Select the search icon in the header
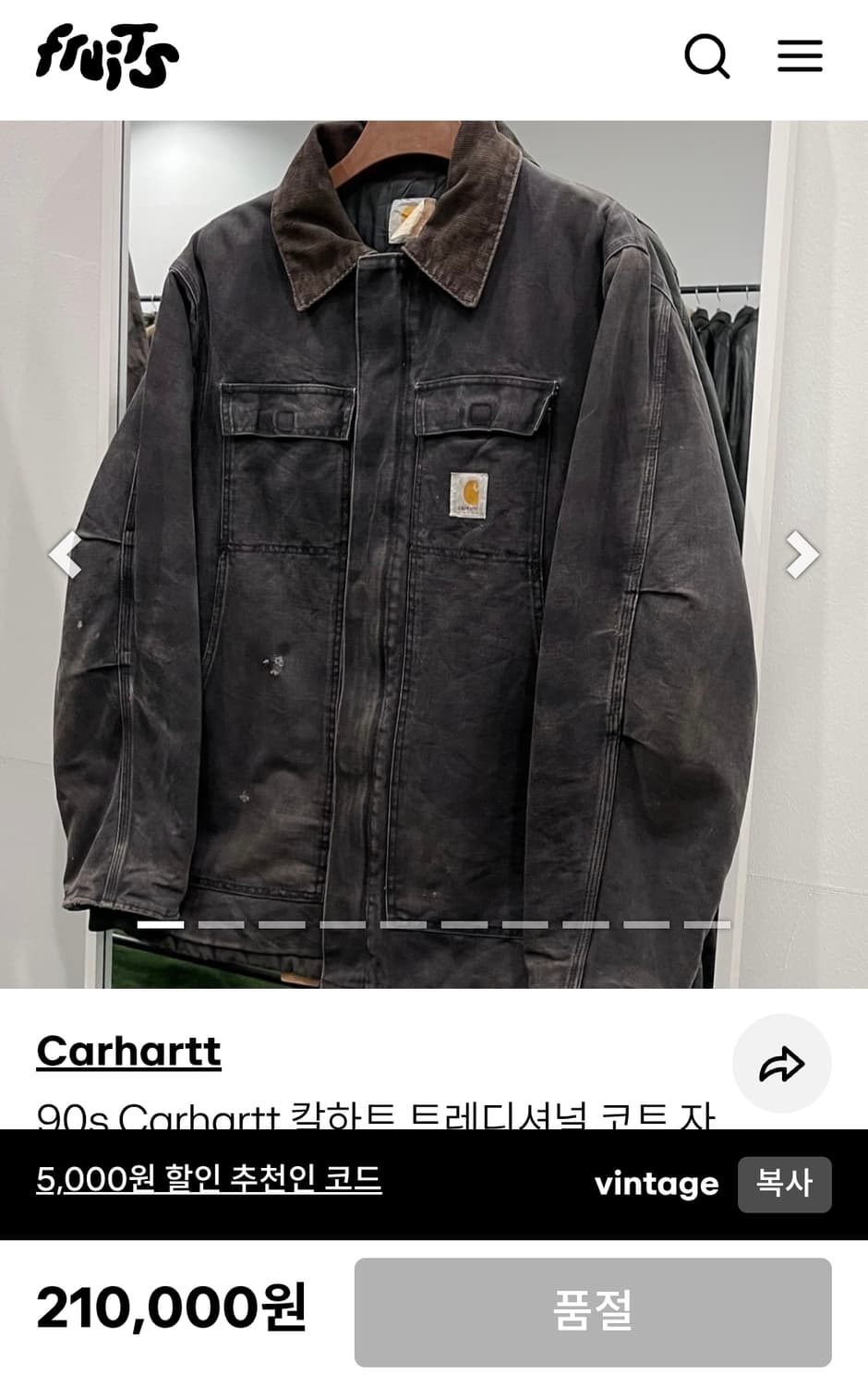Image resolution: width=868 pixels, height=1385 pixels. (706, 55)
